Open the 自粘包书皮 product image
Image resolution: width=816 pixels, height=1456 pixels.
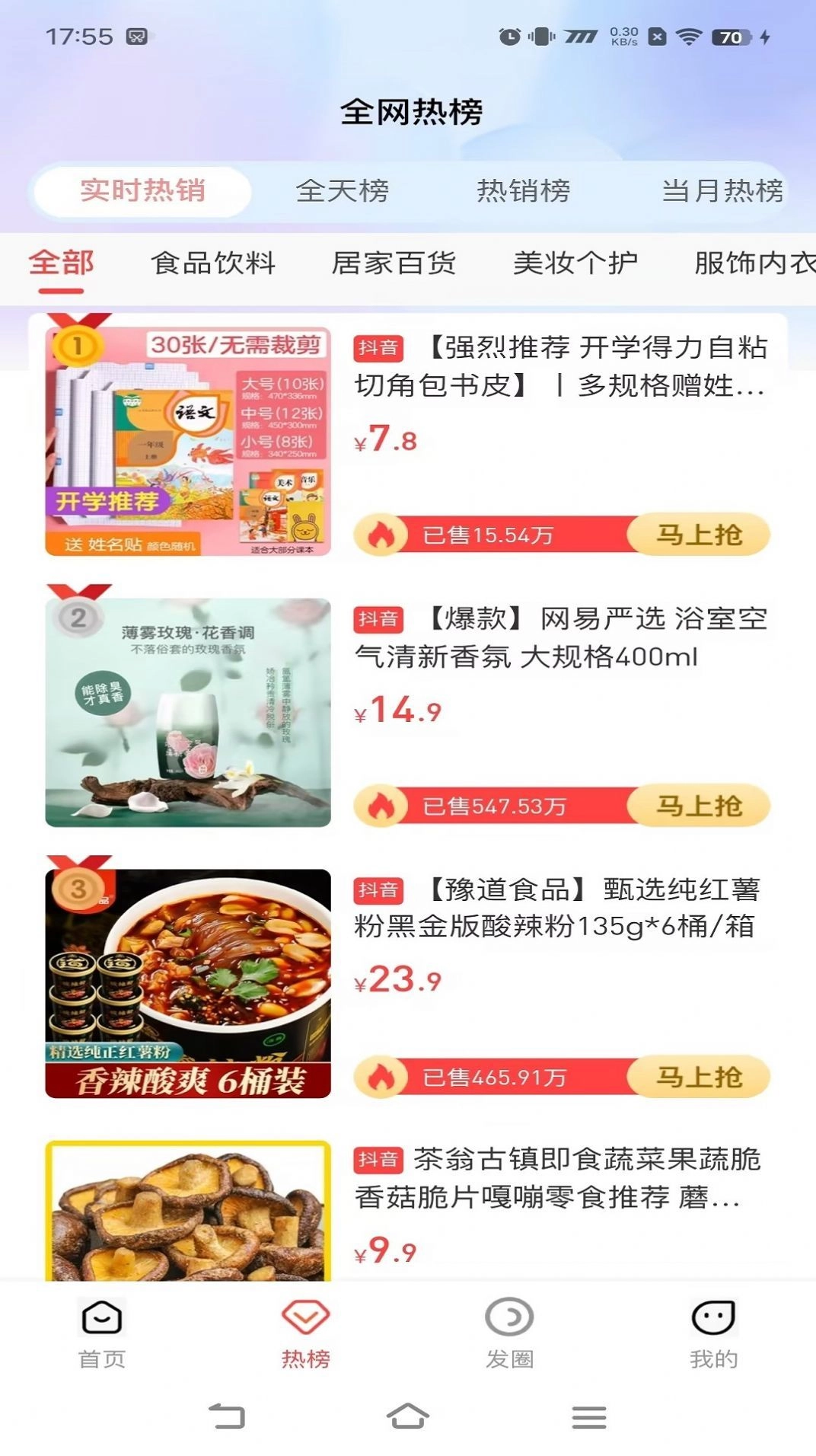(188, 442)
